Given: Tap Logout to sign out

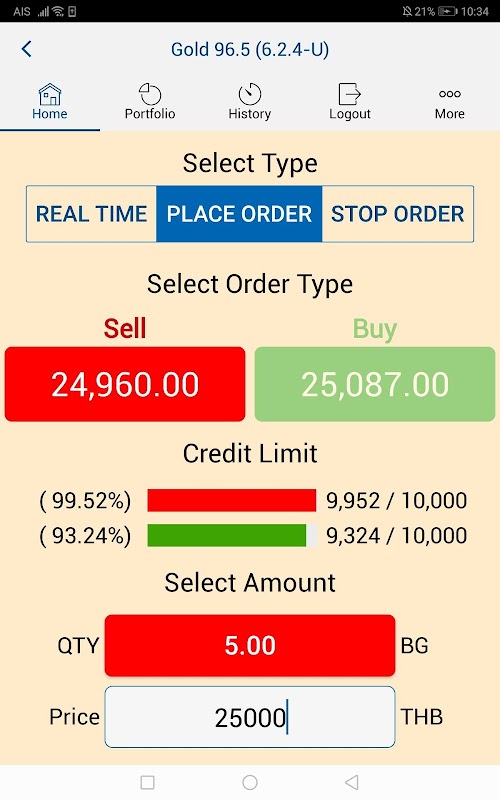Looking at the screenshot, I should (x=349, y=102).
